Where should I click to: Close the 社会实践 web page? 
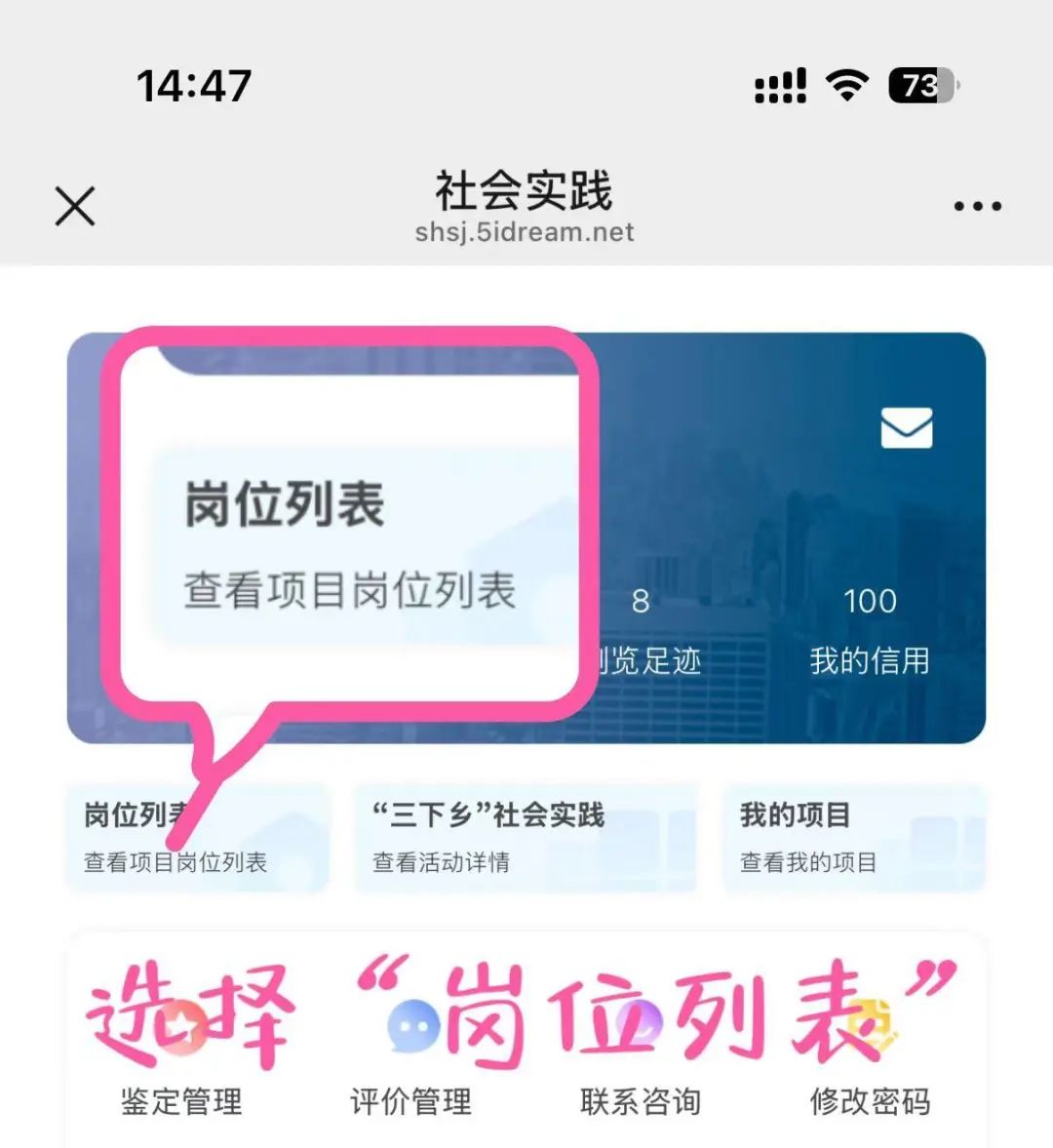(x=75, y=207)
